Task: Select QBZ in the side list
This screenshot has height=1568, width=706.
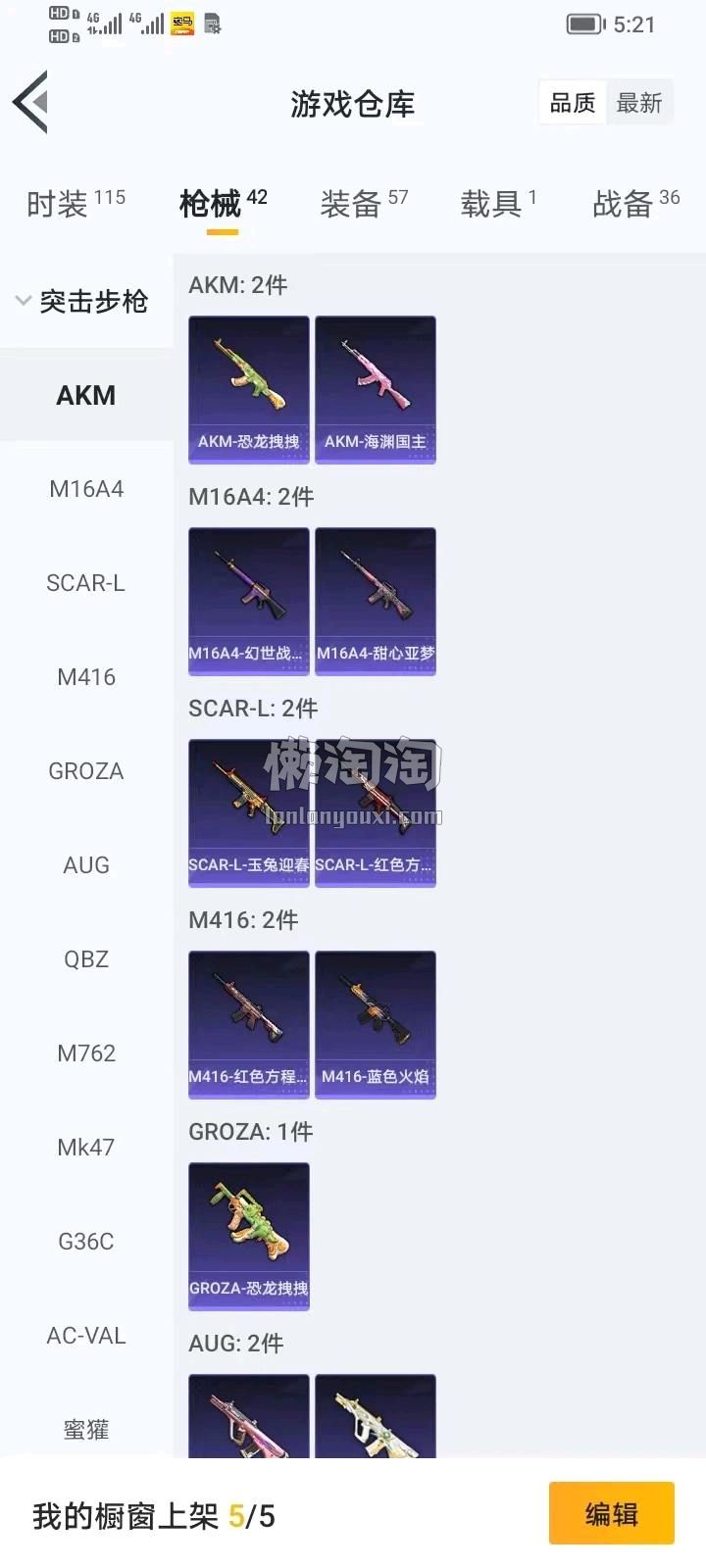Action: (x=86, y=959)
